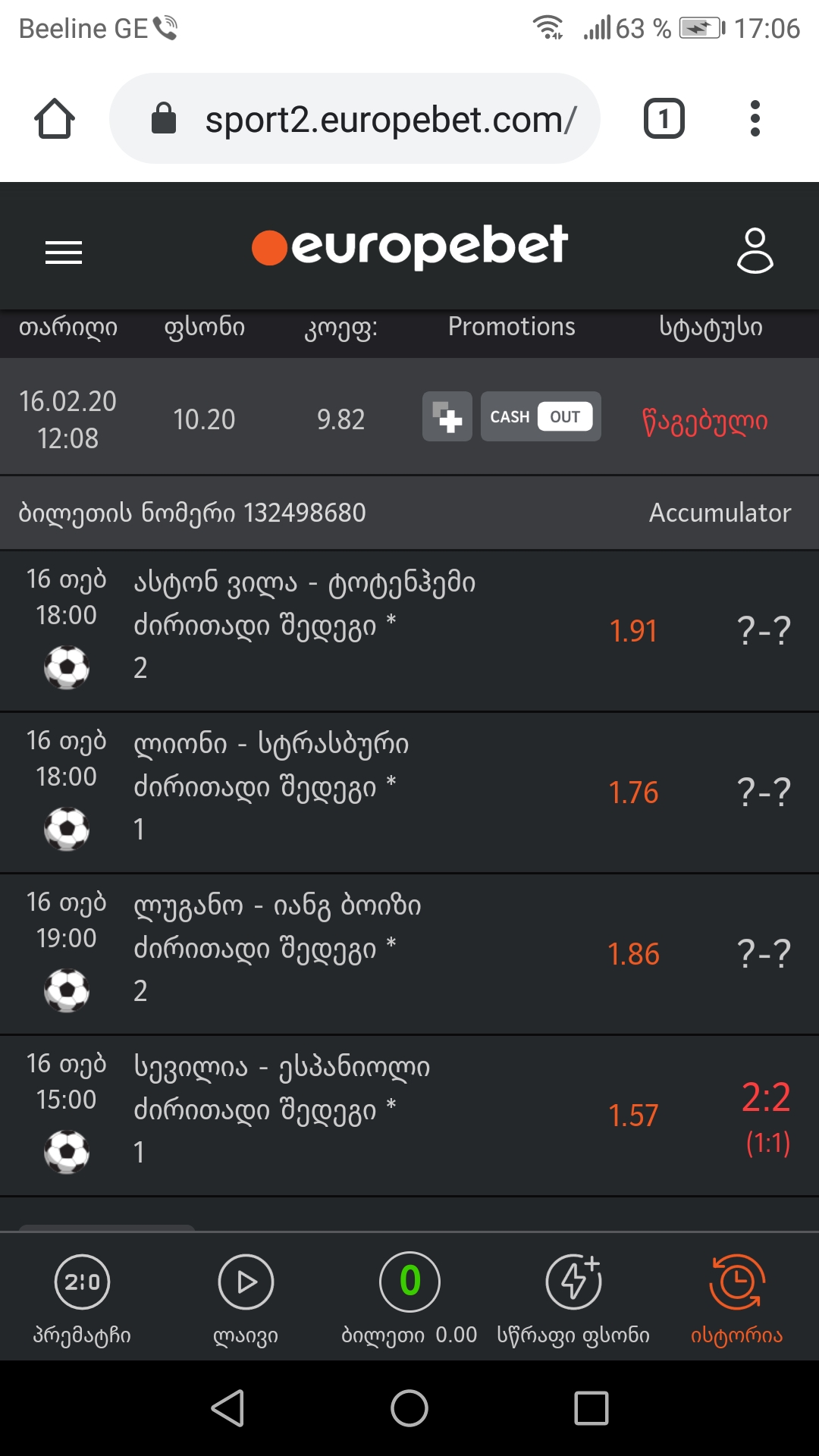Tap the Cash Out button
Viewport: 819px width, 1456px height.
541,416
